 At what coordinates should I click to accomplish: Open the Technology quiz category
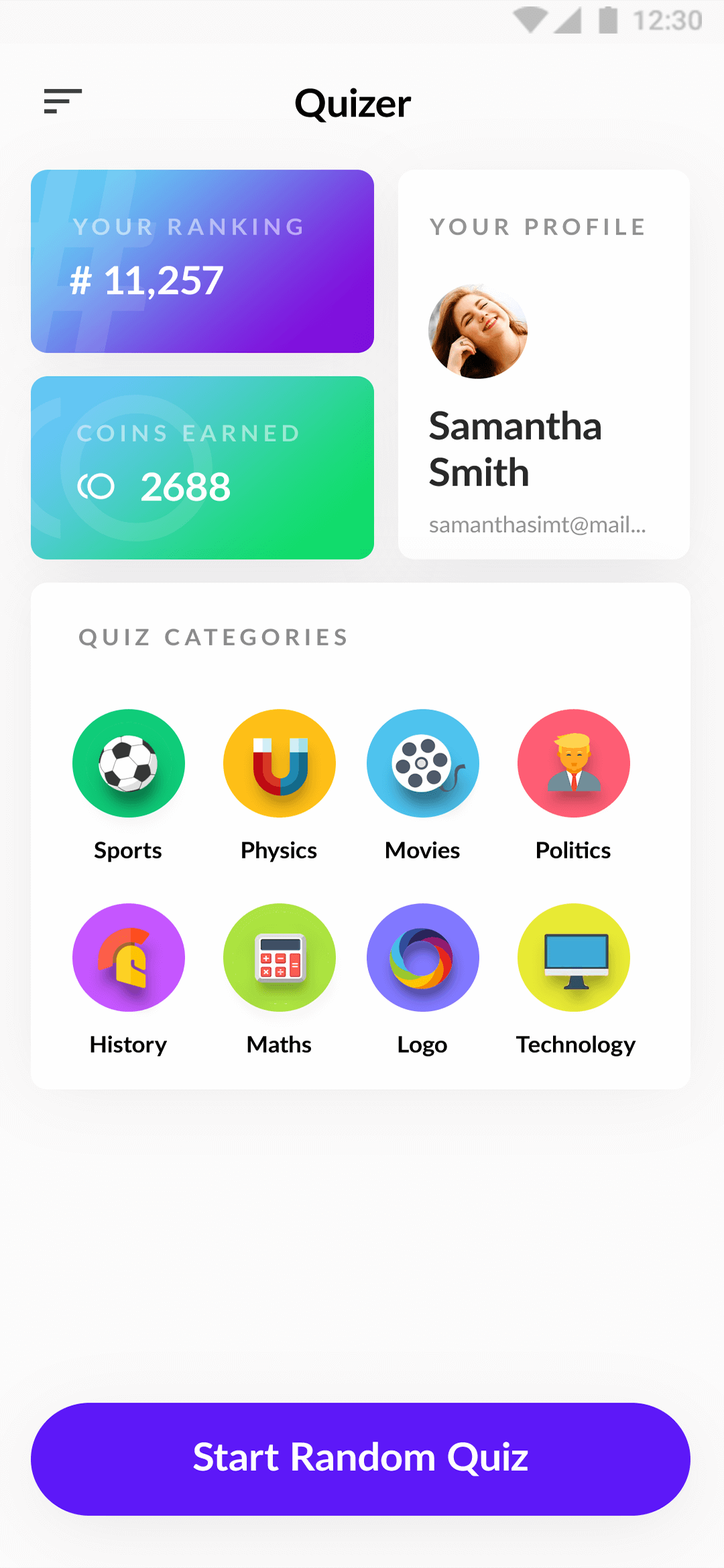573,958
